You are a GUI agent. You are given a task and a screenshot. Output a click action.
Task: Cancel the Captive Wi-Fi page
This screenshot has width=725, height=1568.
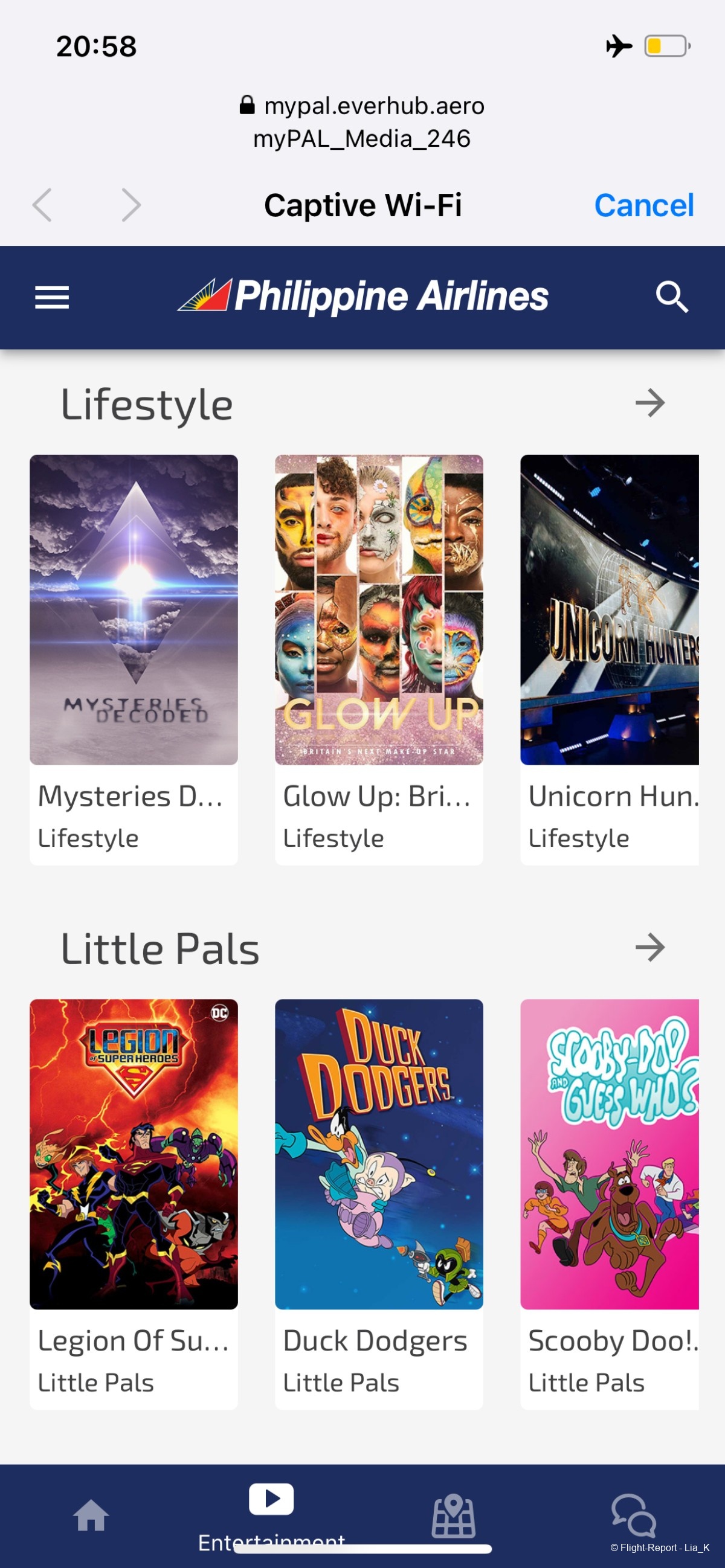click(643, 205)
